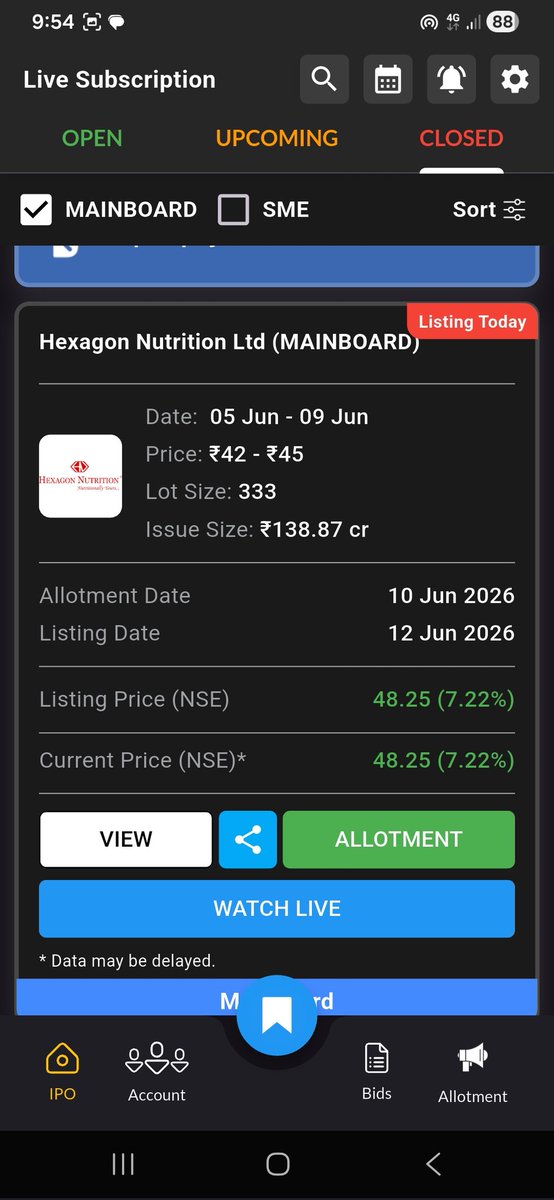Open Sort options
Viewport: 554px width, 1200px height.
pos(489,209)
